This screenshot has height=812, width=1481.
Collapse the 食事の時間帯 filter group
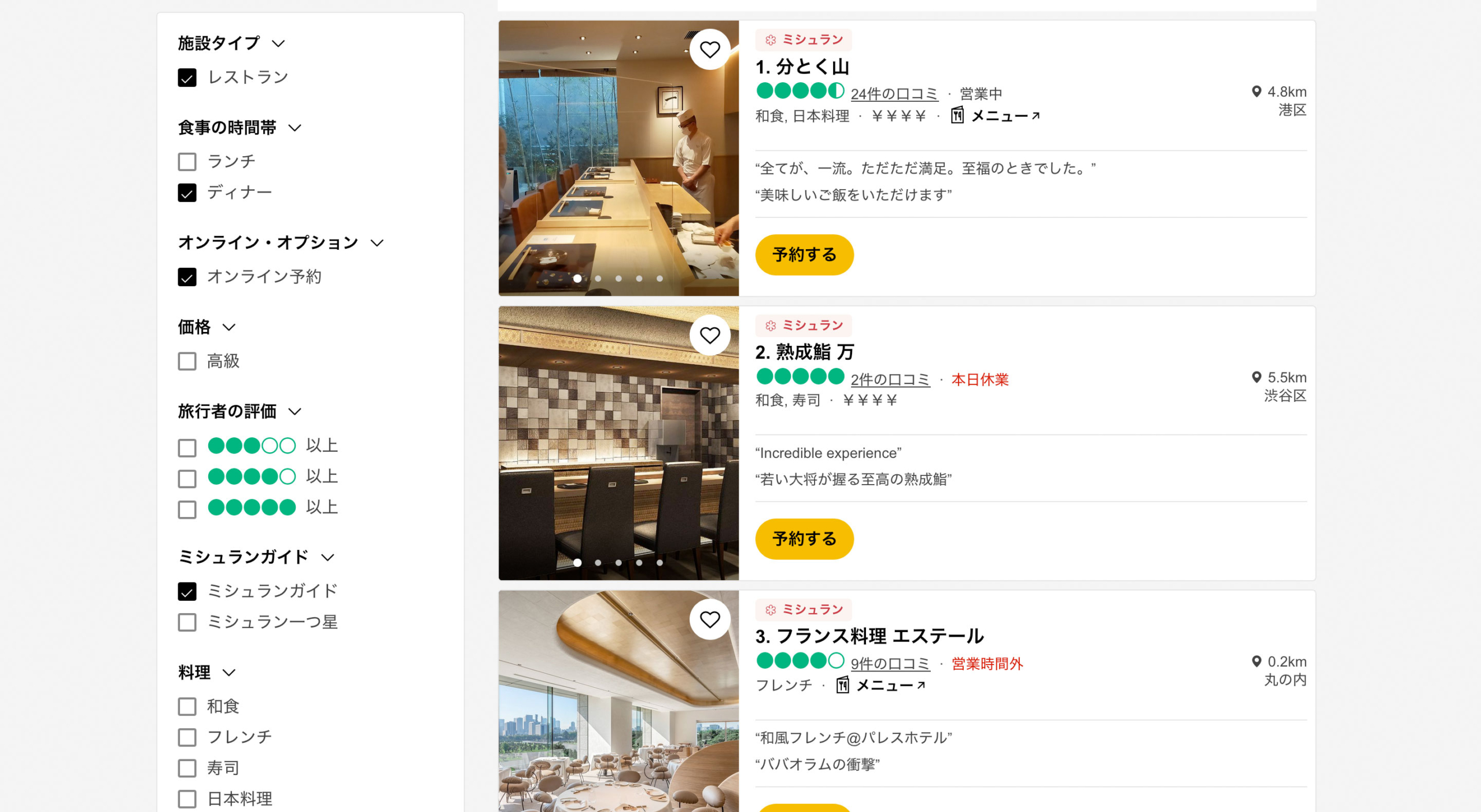click(295, 127)
